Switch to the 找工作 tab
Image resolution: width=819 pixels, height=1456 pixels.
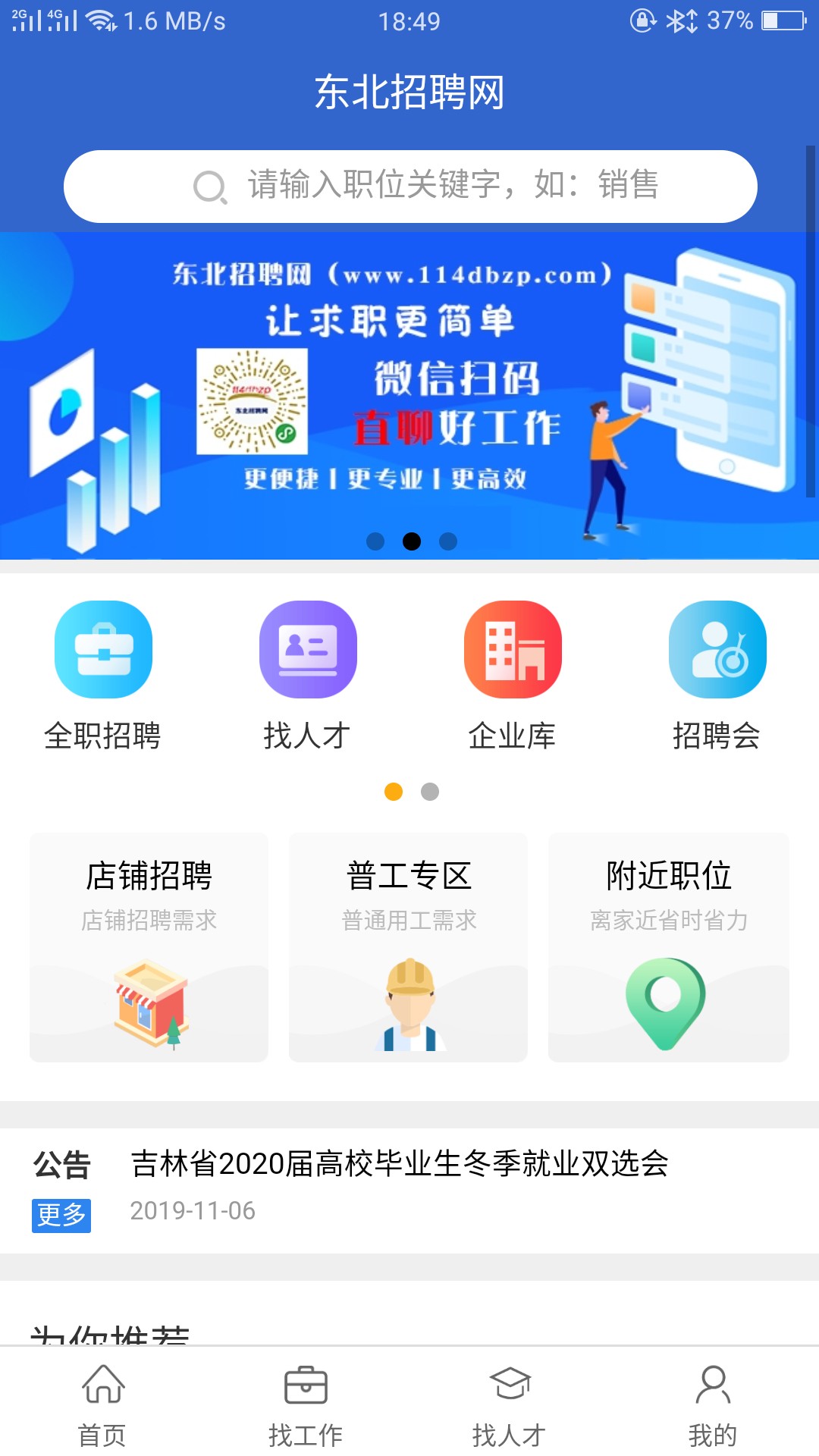pos(306,1403)
